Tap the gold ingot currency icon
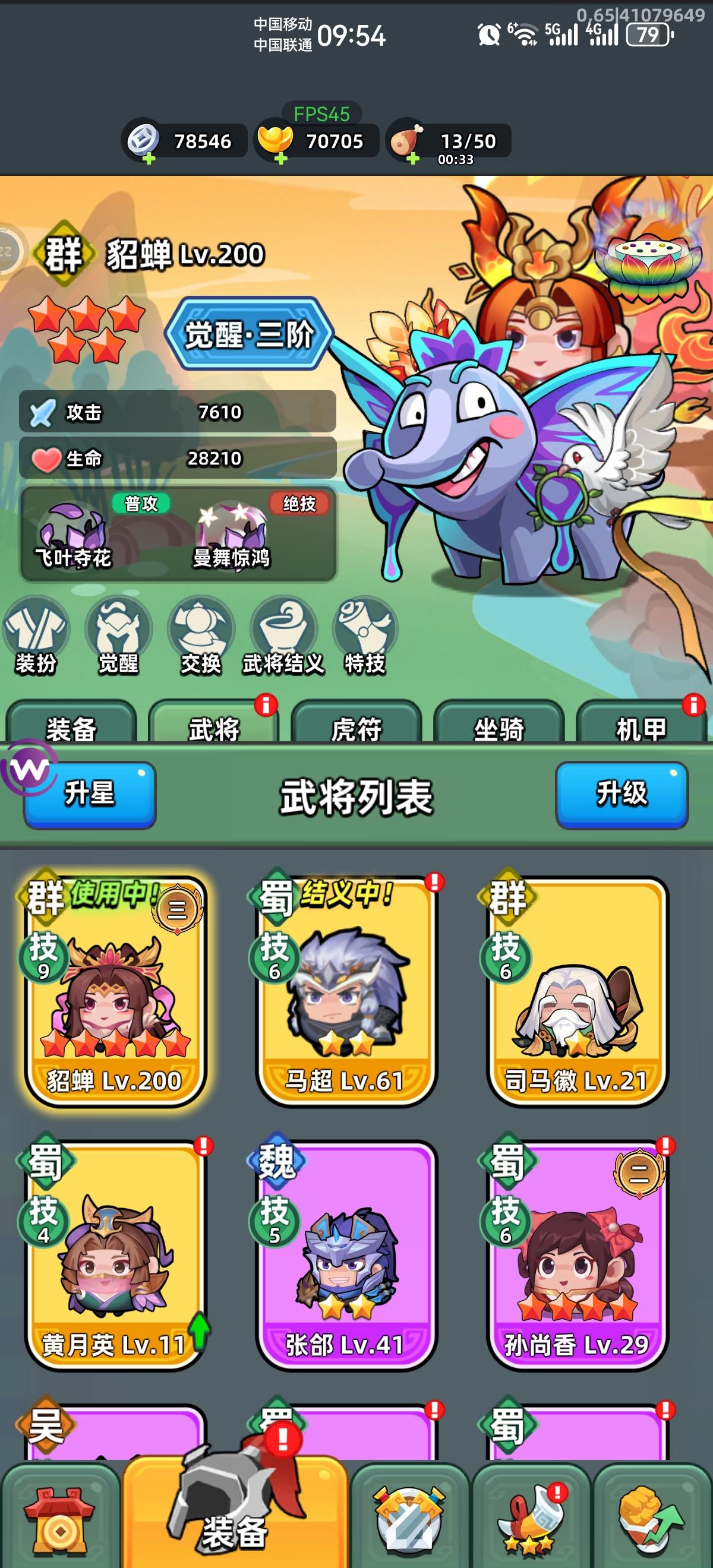The height and width of the screenshot is (1568, 713). pos(280,140)
